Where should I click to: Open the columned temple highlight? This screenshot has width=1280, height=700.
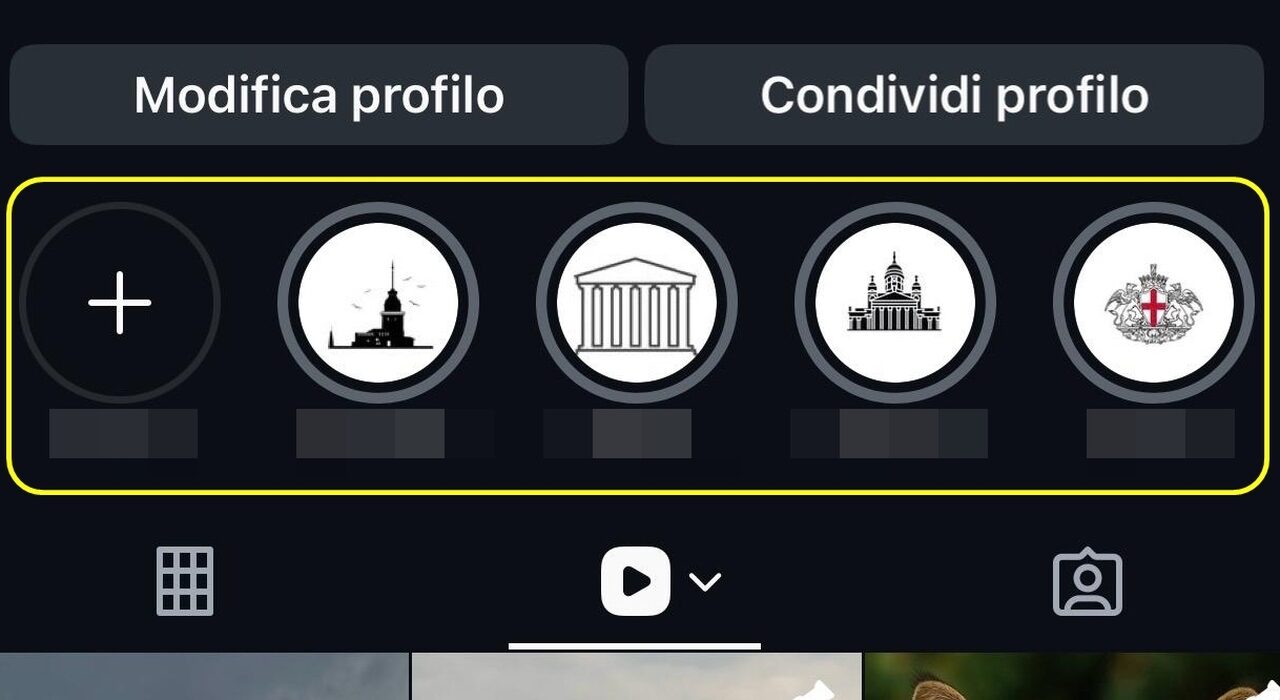pyautogui.click(x=636, y=302)
